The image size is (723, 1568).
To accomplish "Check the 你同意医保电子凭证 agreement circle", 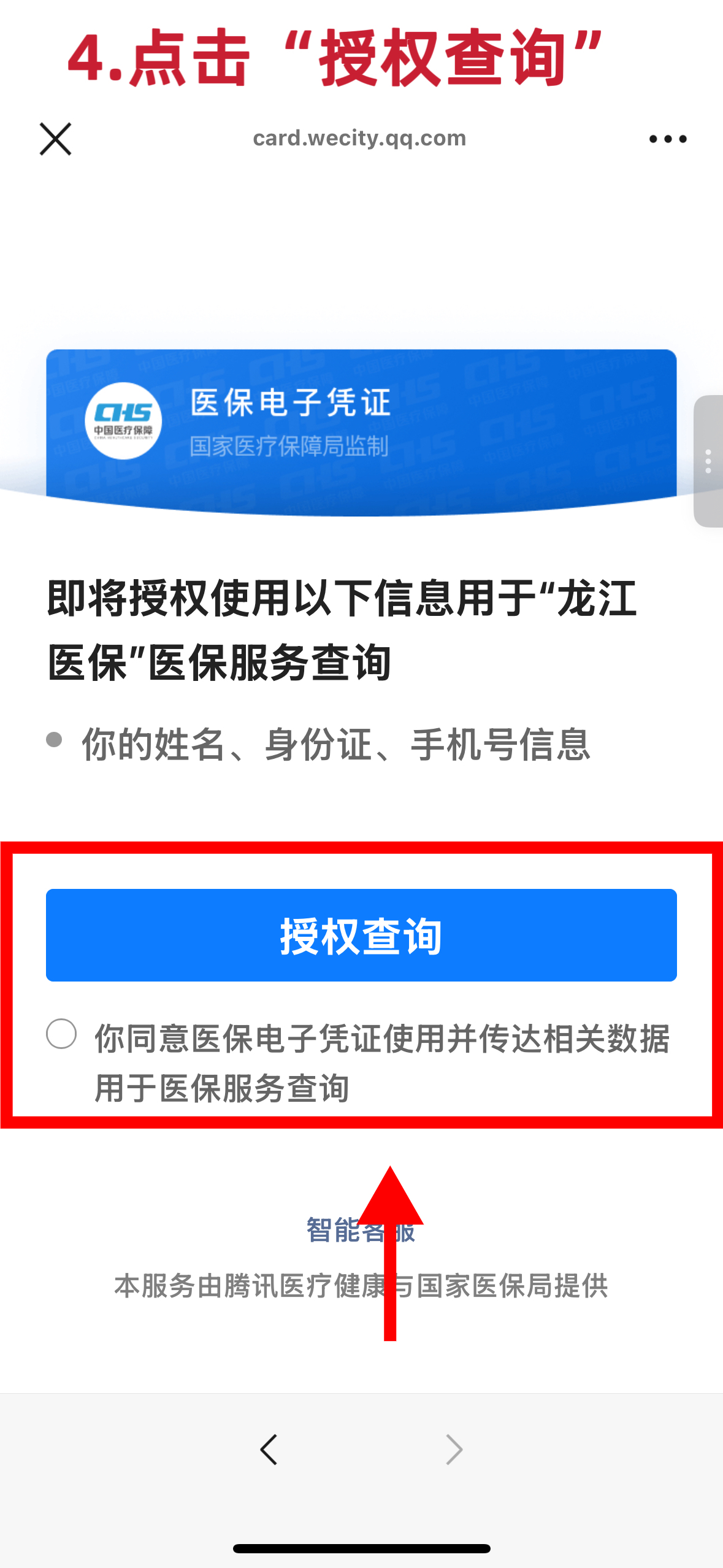I will [x=61, y=1034].
